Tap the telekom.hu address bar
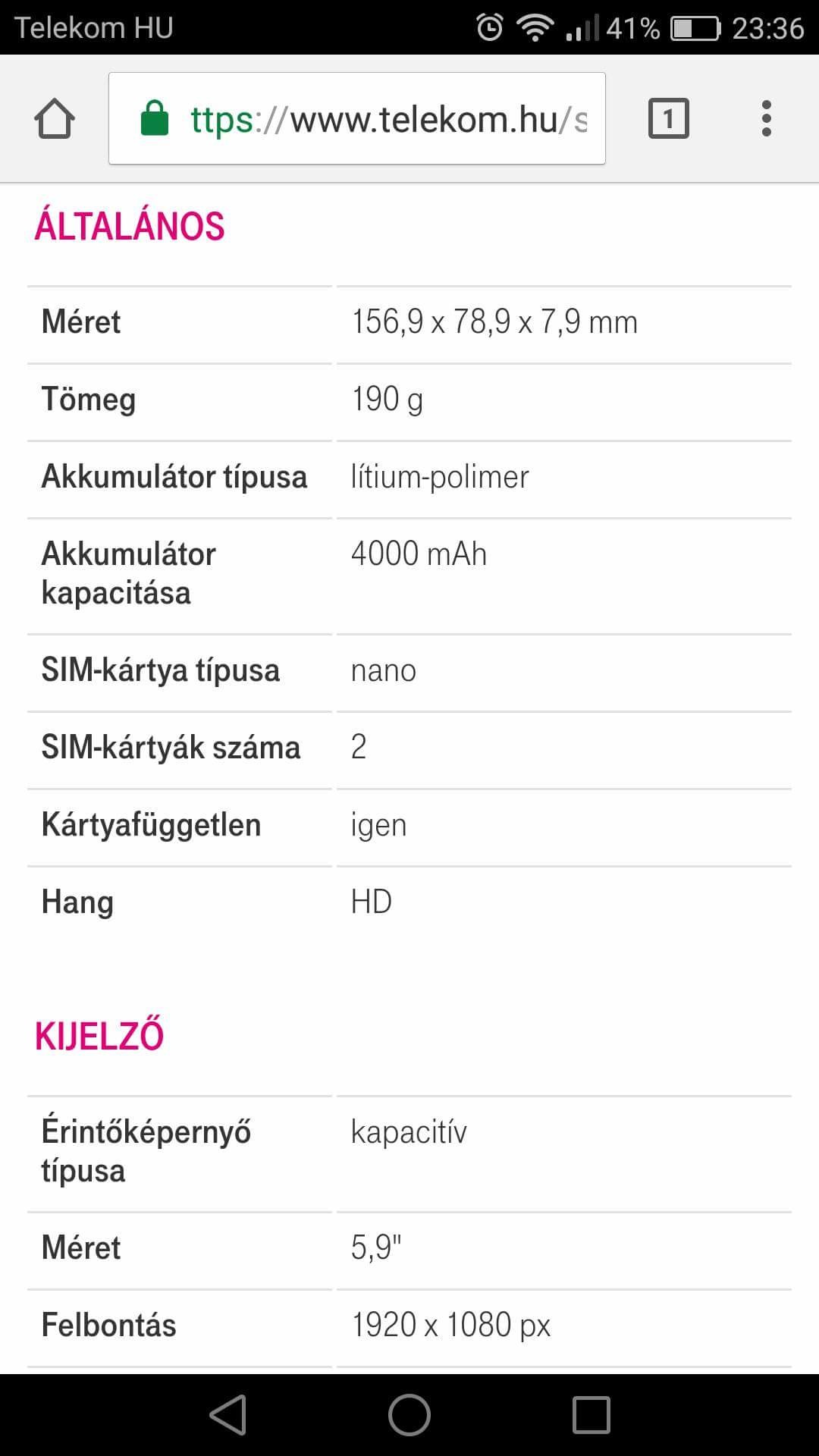Viewport: 819px width, 1456px height. click(357, 118)
